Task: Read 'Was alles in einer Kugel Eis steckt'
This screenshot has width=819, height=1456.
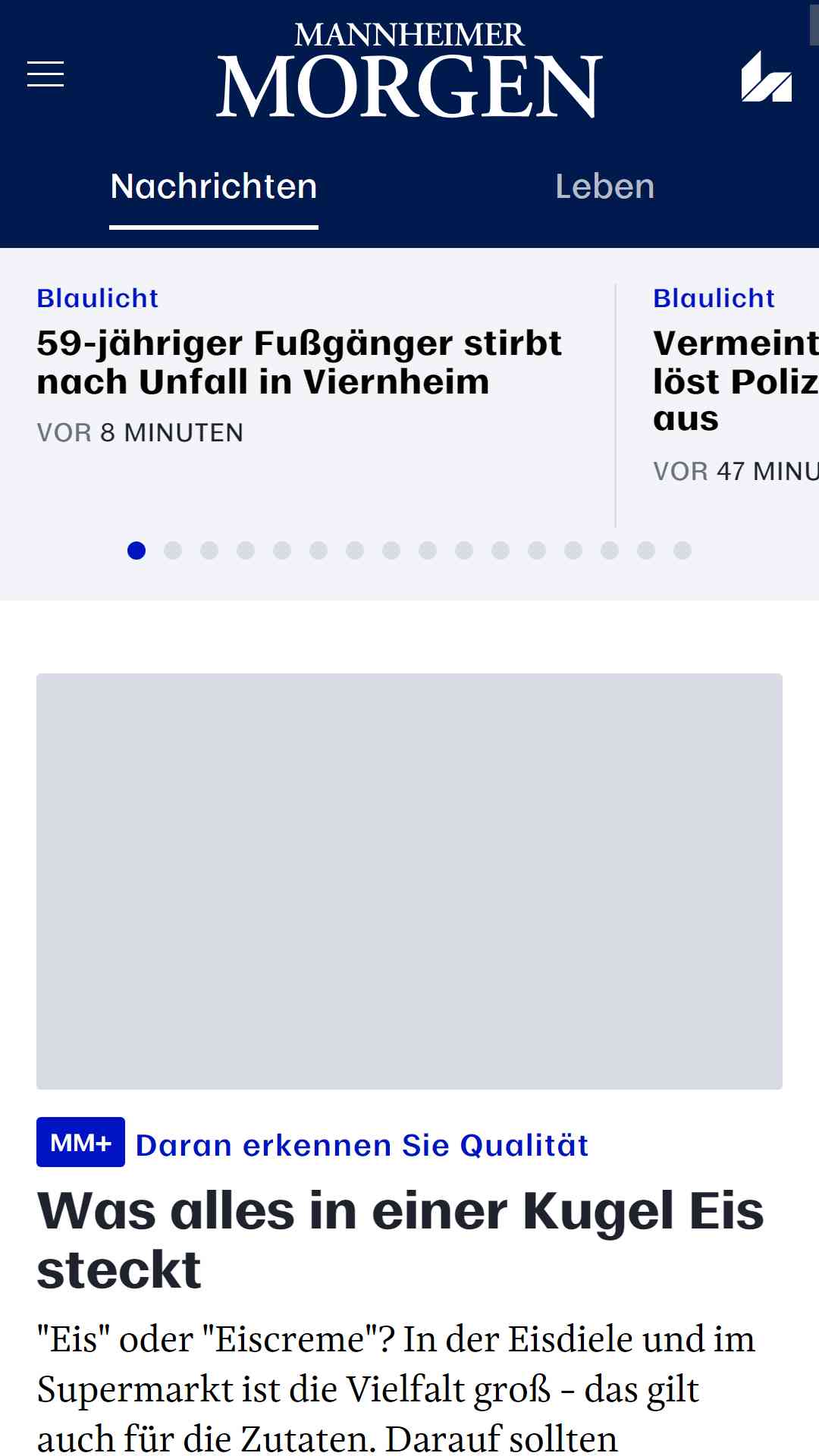Action: (x=400, y=1240)
